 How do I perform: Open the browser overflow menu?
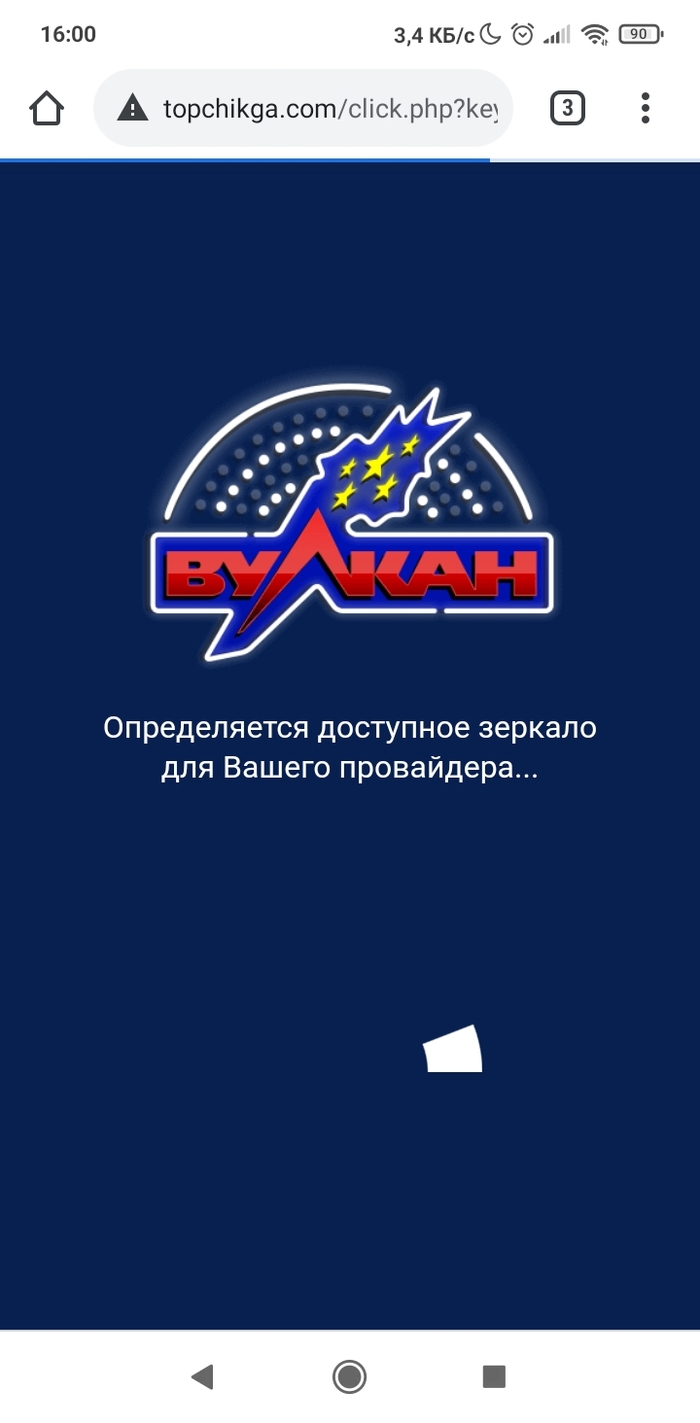point(645,108)
